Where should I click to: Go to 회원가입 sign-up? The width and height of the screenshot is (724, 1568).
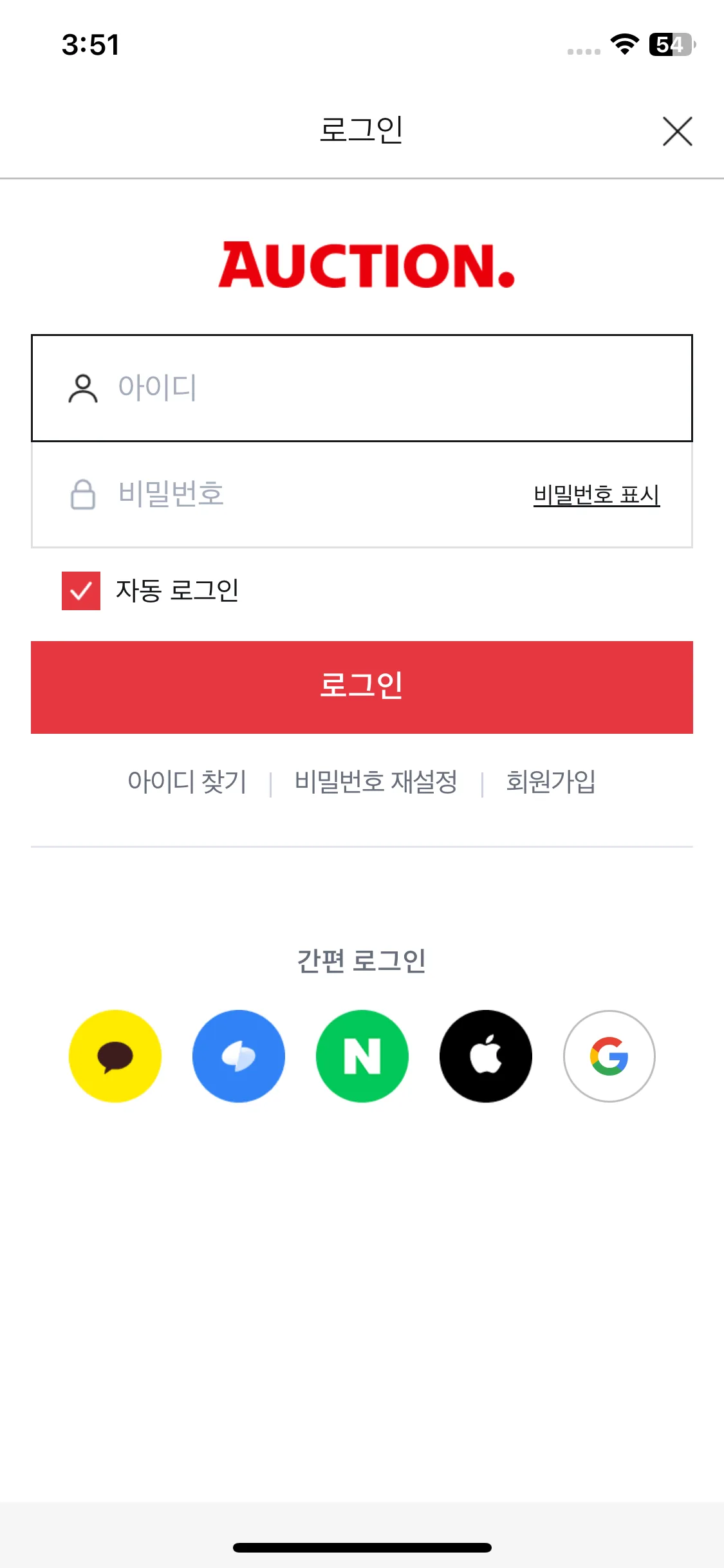pos(551,782)
